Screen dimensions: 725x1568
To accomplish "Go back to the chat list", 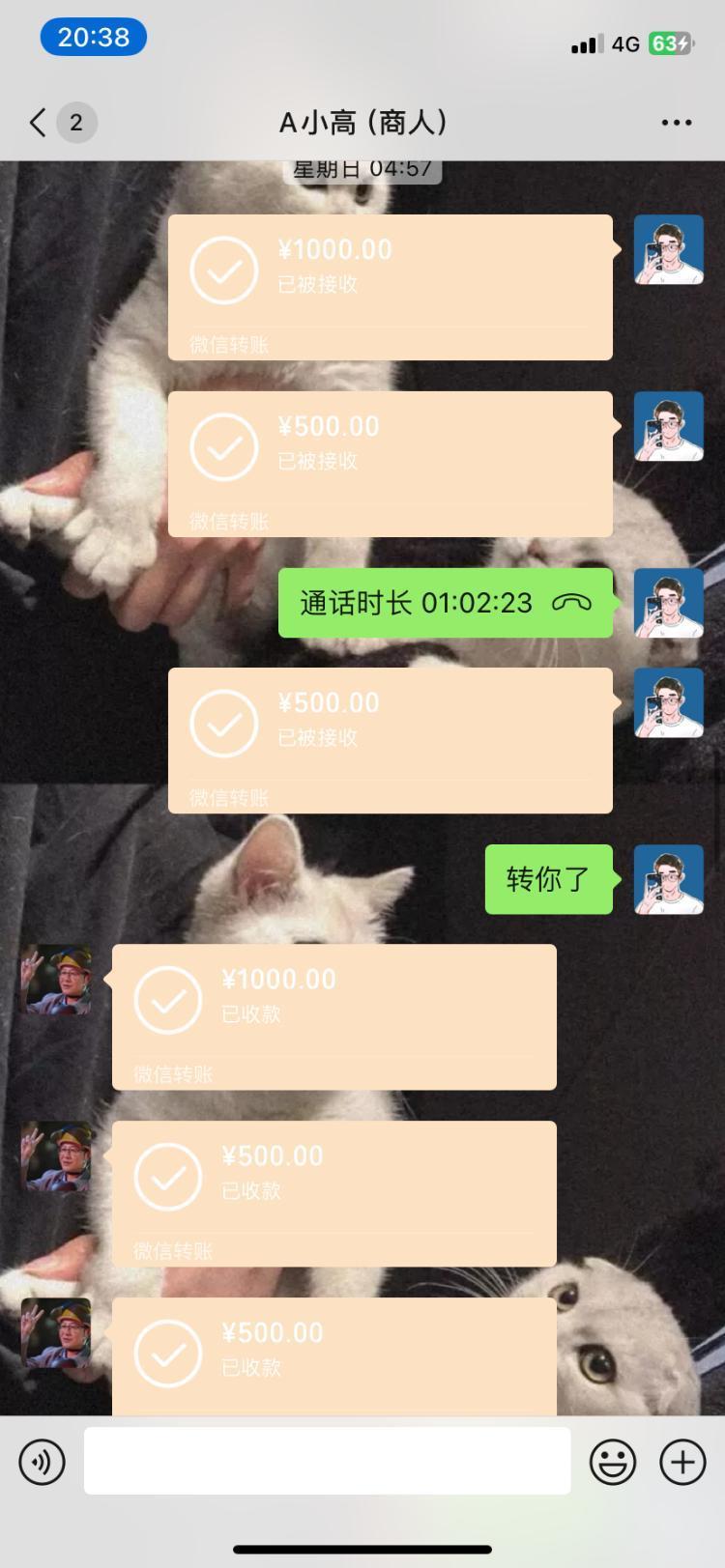I will [x=39, y=123].
